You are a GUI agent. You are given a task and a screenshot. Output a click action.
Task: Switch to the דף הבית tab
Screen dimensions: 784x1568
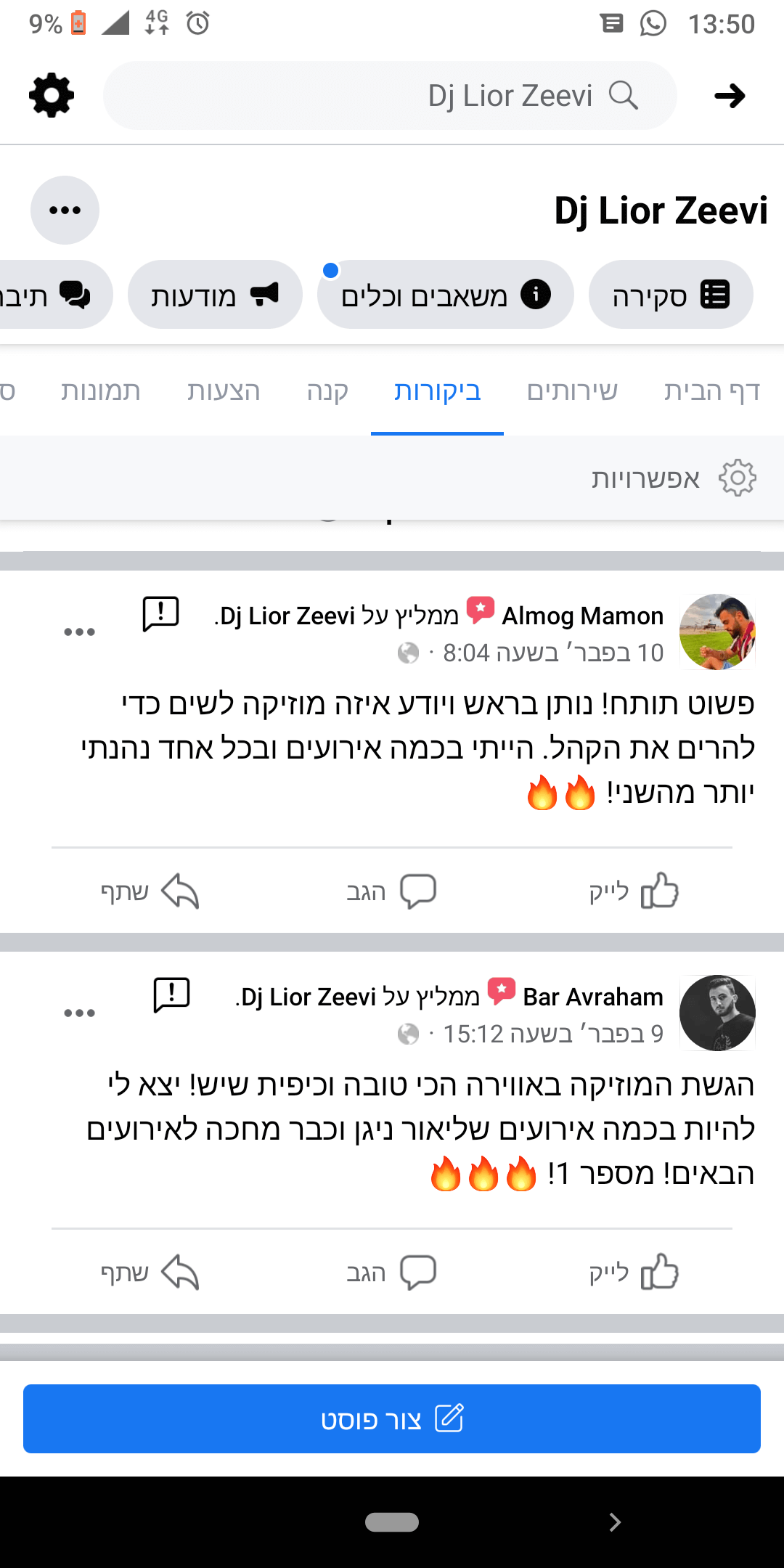711,392
